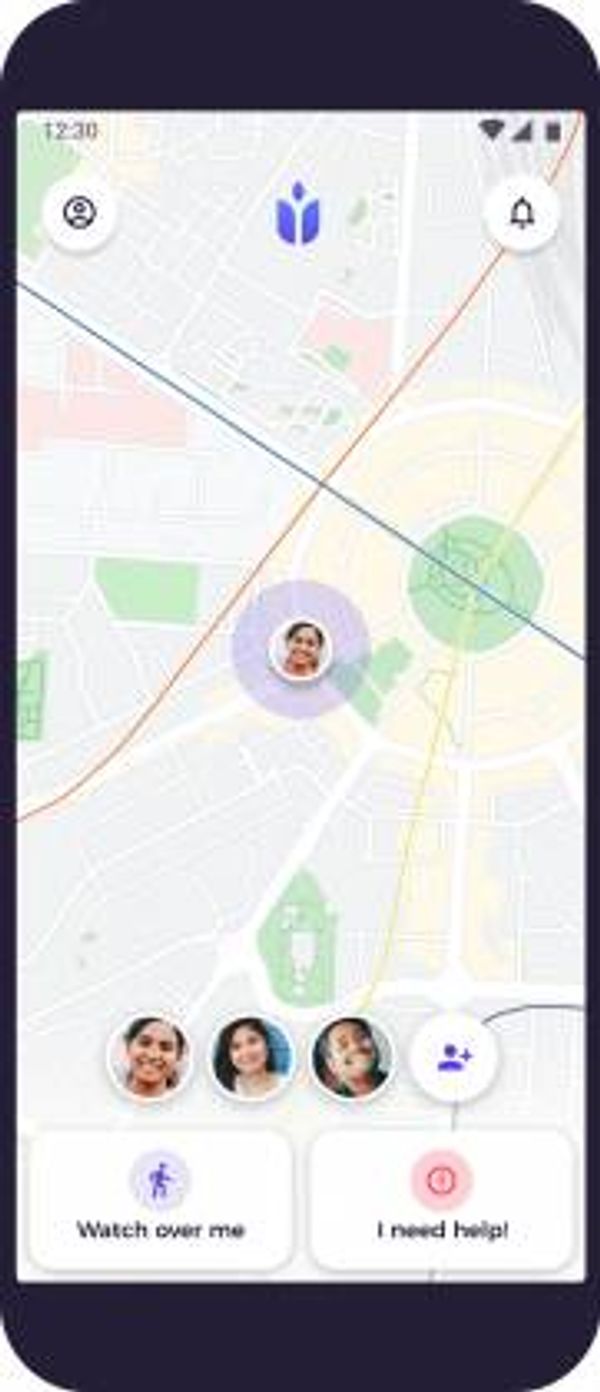
Task: Tap the I need help! button
Action: click(x=442, y=1199)
